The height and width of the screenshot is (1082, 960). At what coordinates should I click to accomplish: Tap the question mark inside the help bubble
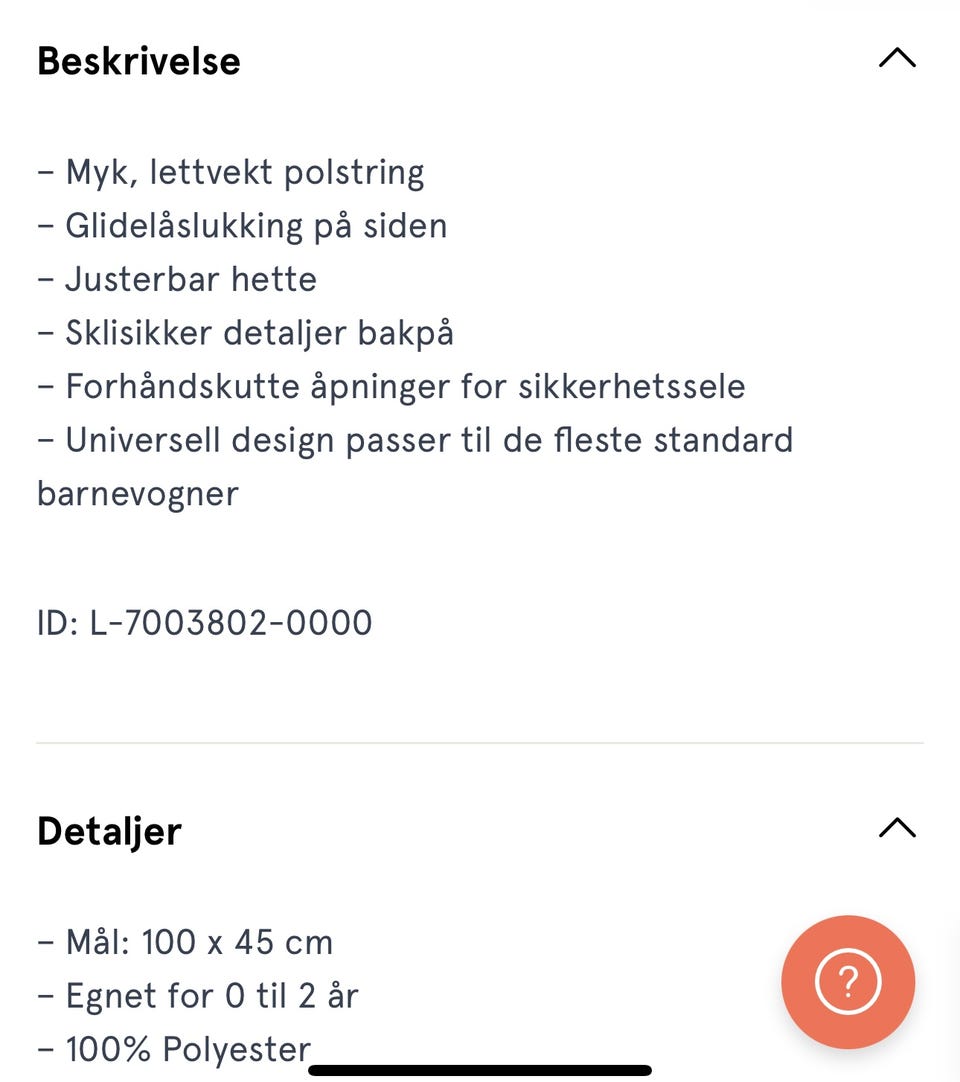tap(848, 983)
